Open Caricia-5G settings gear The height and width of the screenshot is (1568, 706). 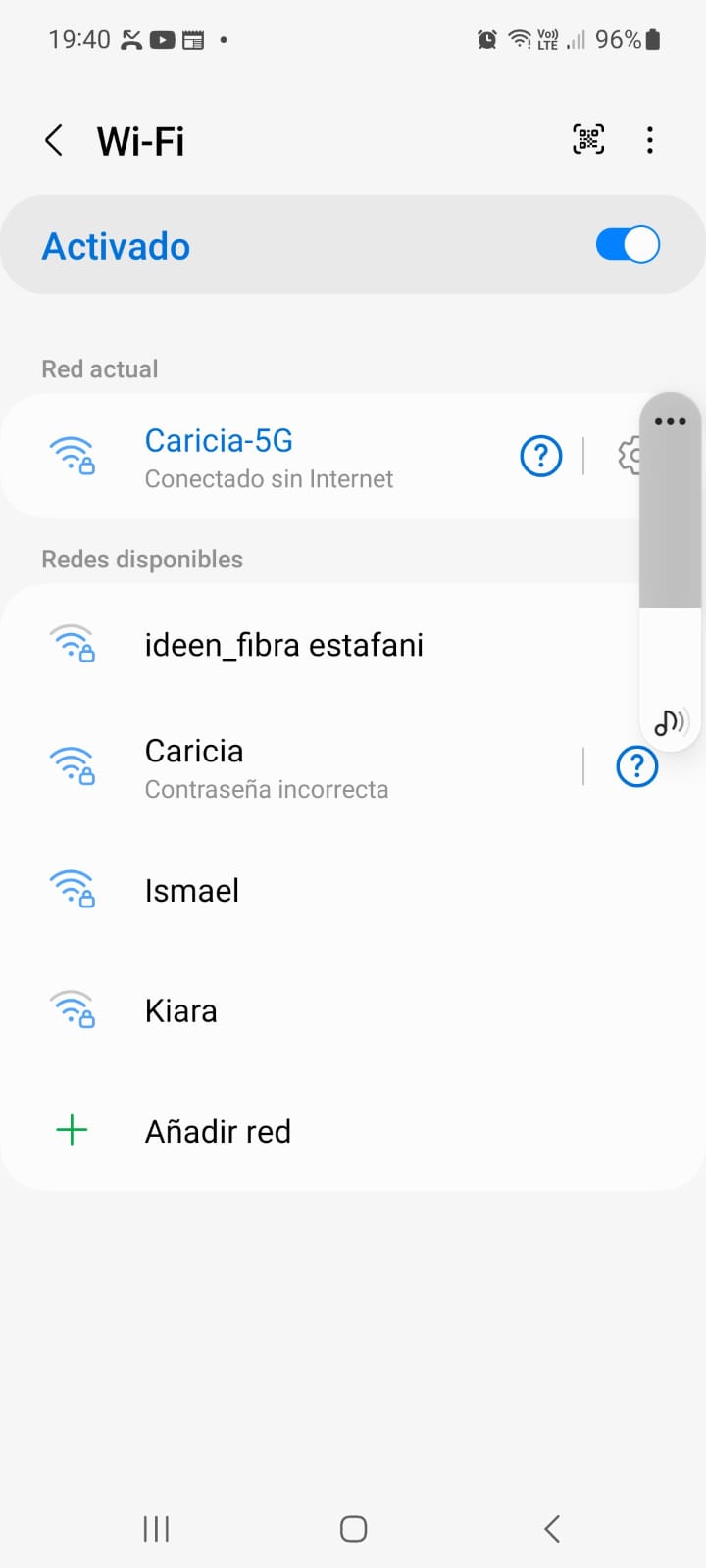point(628,457)
